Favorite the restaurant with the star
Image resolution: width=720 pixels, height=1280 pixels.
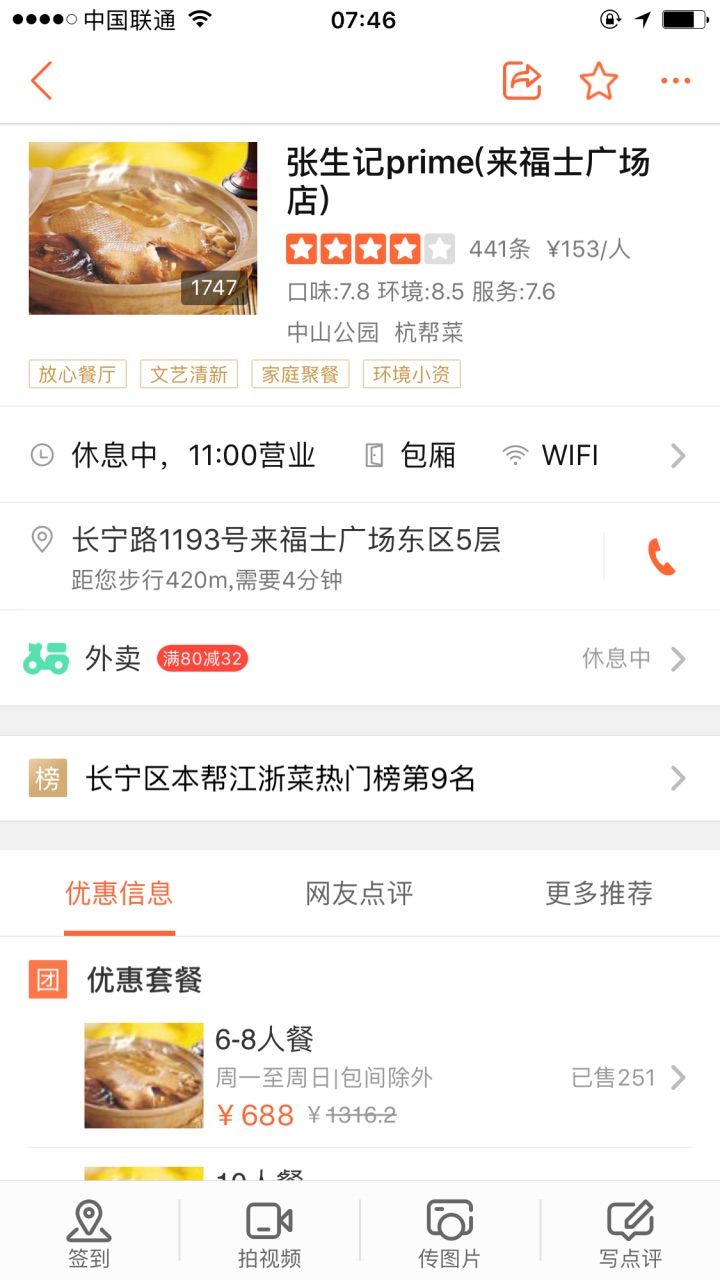(x=599, y=81)
